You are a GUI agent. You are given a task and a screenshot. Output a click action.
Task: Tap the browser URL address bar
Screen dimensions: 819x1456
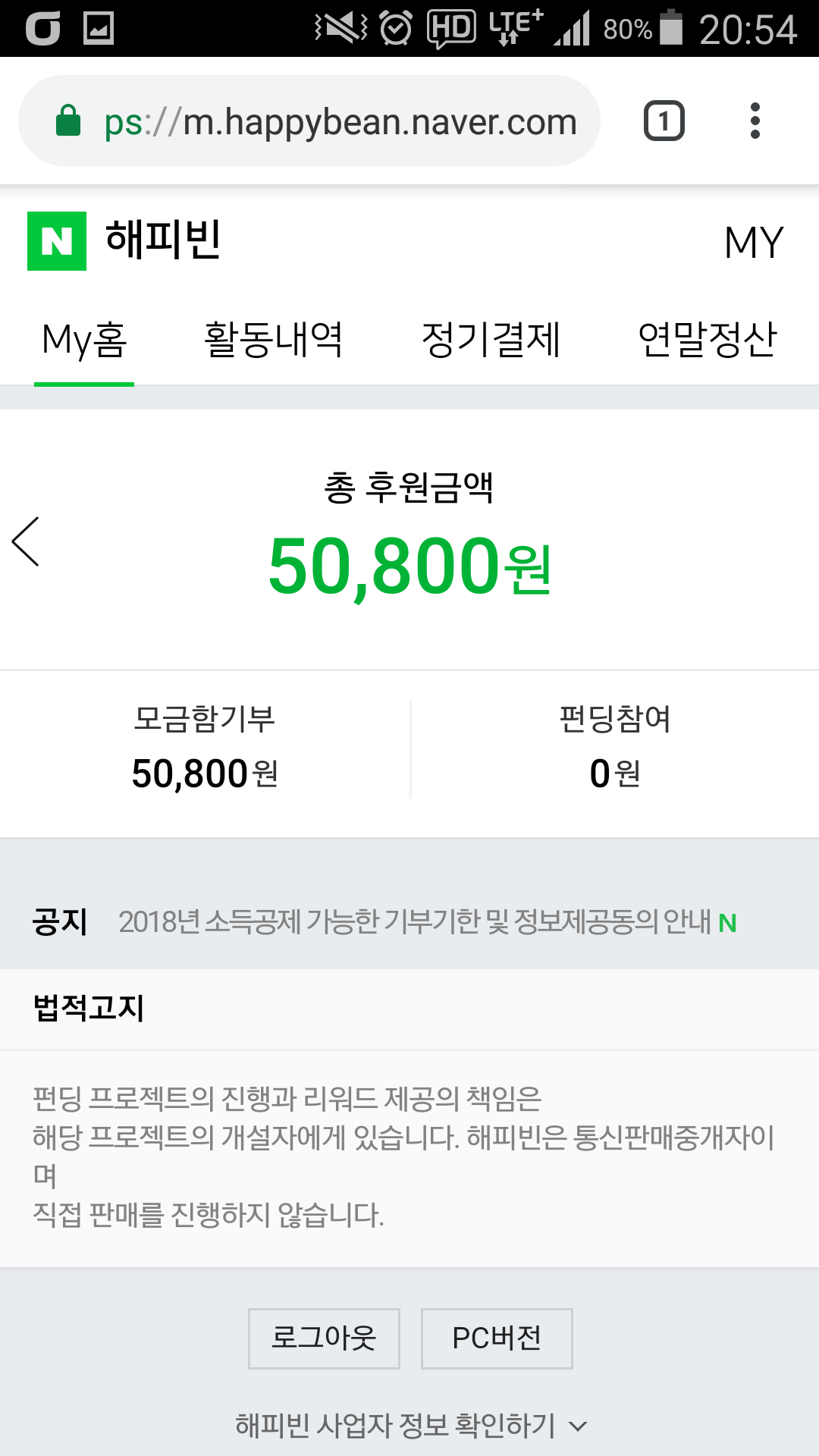309,121
